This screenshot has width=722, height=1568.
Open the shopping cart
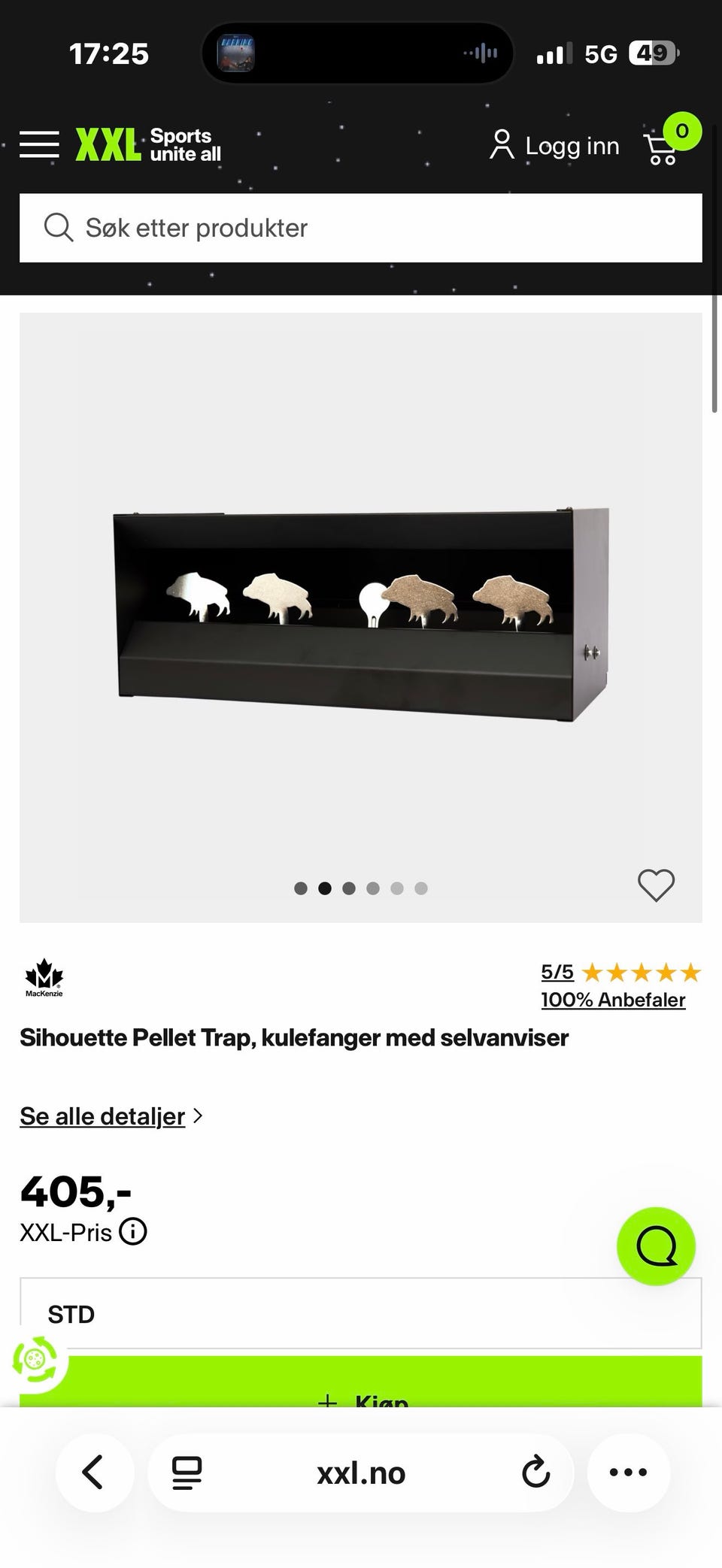pyautogui.click(x=662, y=147)
